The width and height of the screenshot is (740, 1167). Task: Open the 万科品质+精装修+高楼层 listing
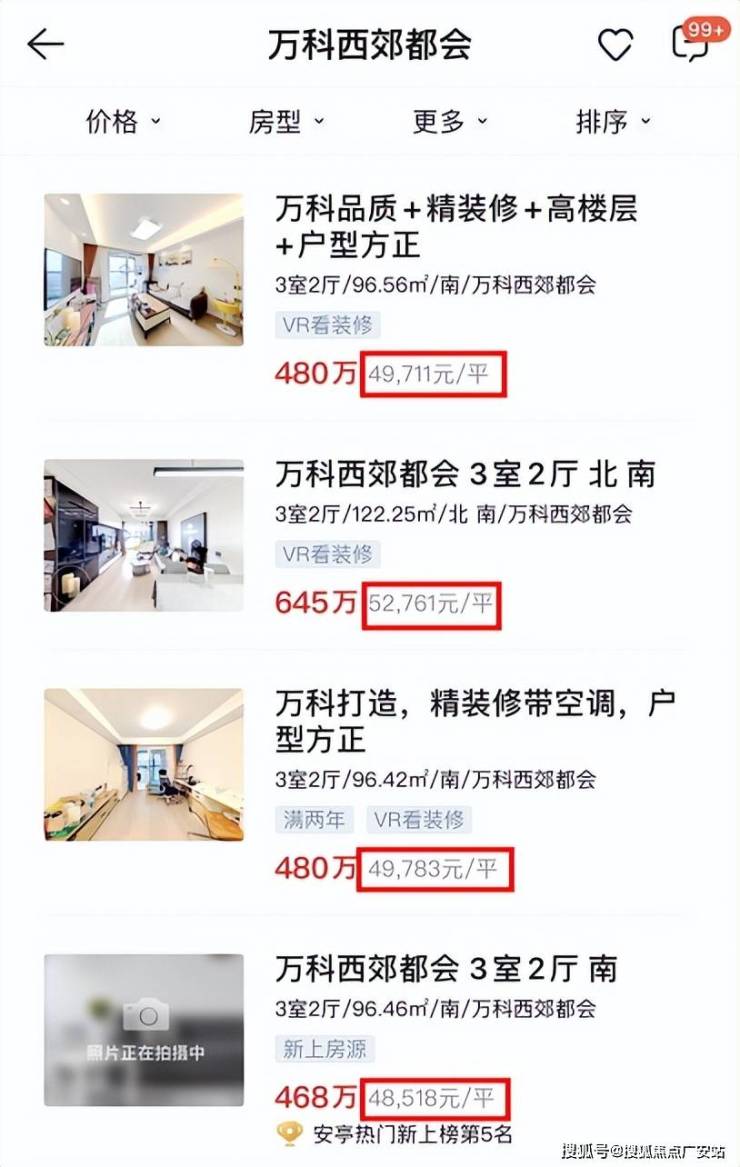[x=456, y=227]
